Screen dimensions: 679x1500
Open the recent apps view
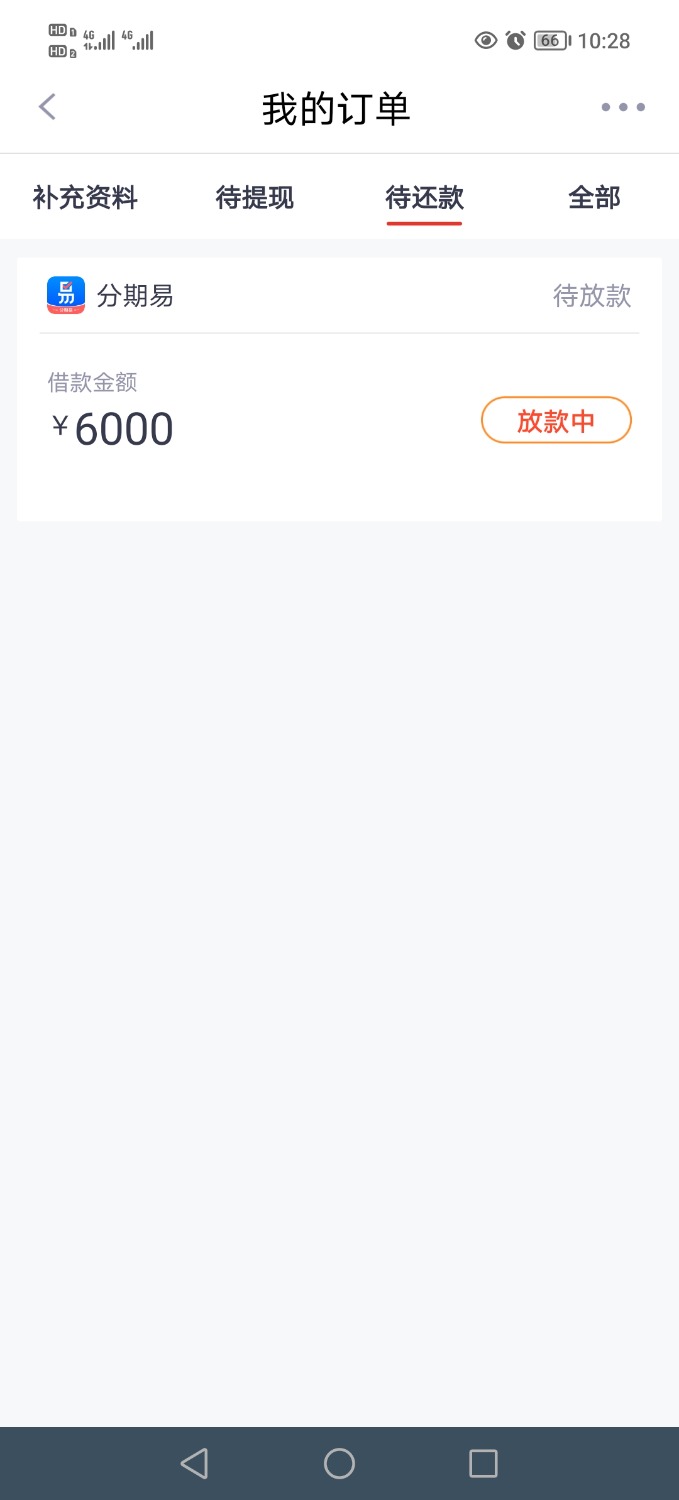point(483,1464)
